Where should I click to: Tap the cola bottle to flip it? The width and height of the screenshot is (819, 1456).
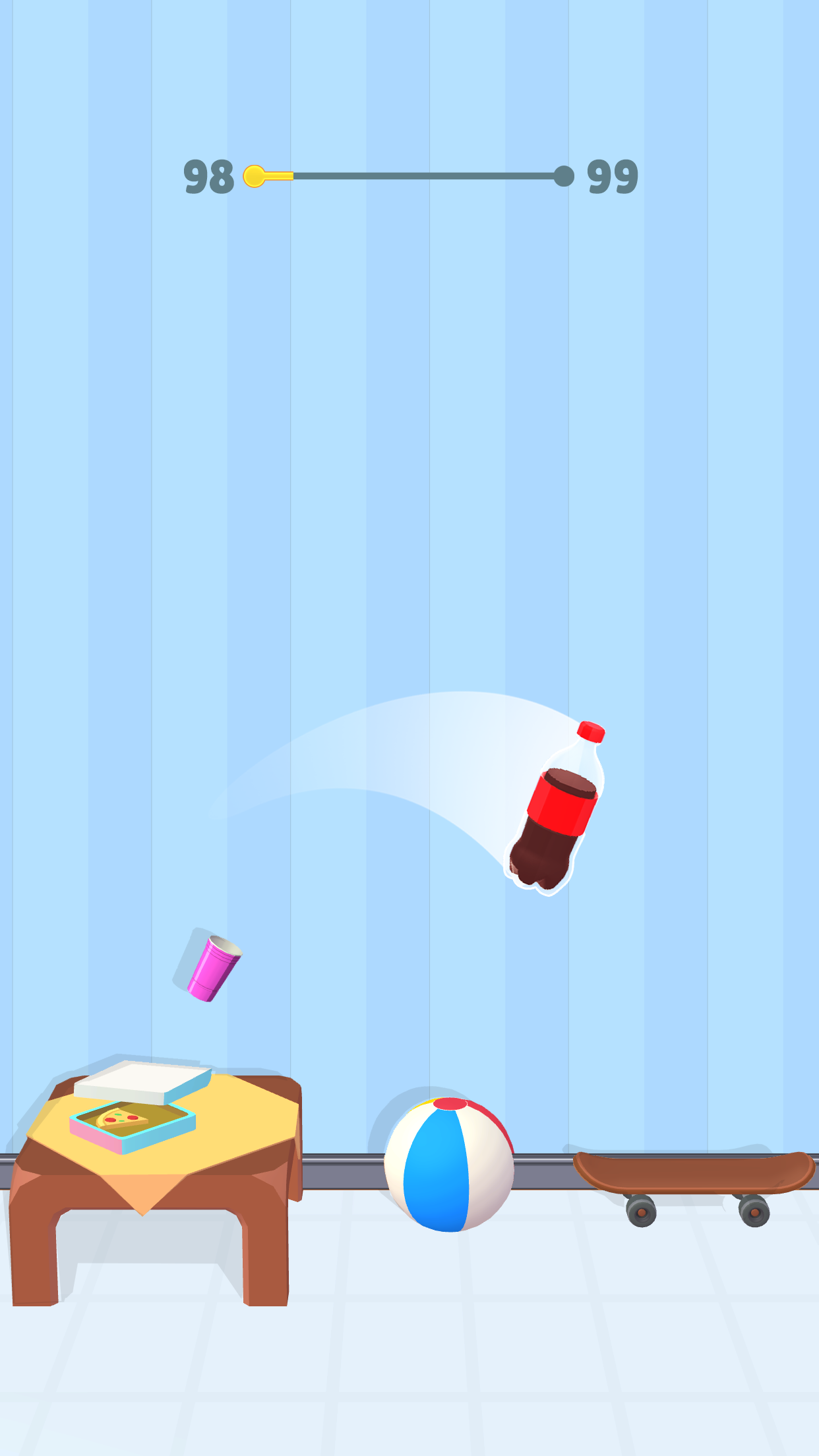557,811
